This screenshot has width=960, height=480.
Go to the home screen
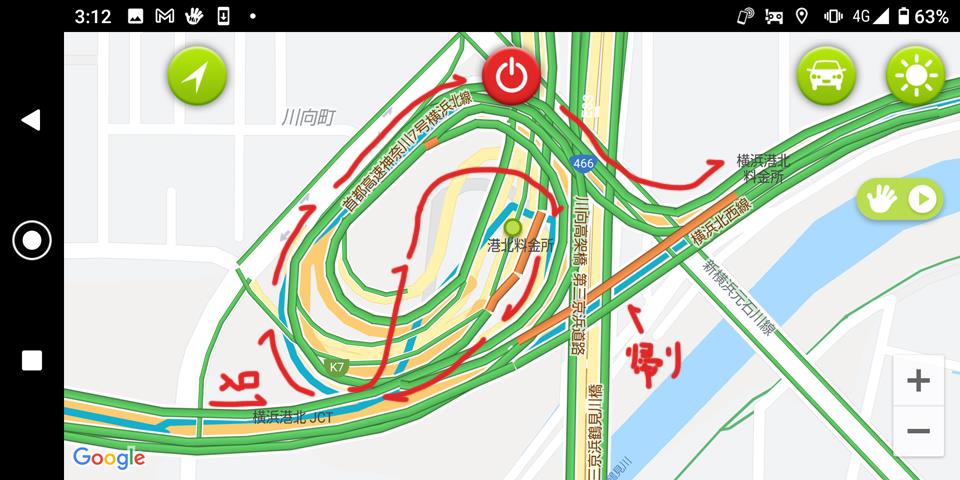tap(31, 241)
